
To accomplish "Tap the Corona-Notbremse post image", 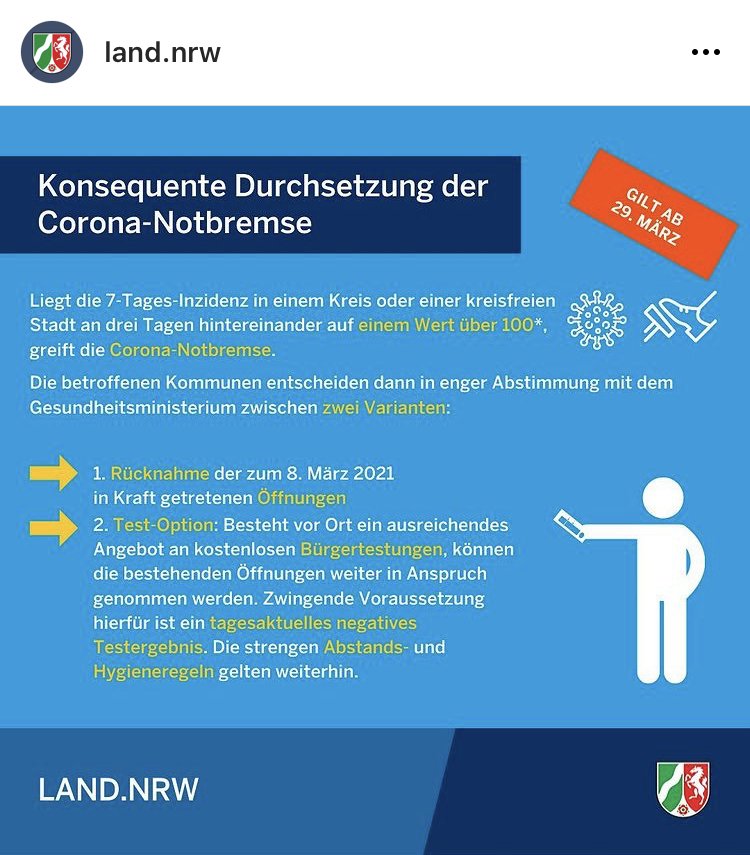I will tap(375, 480).
